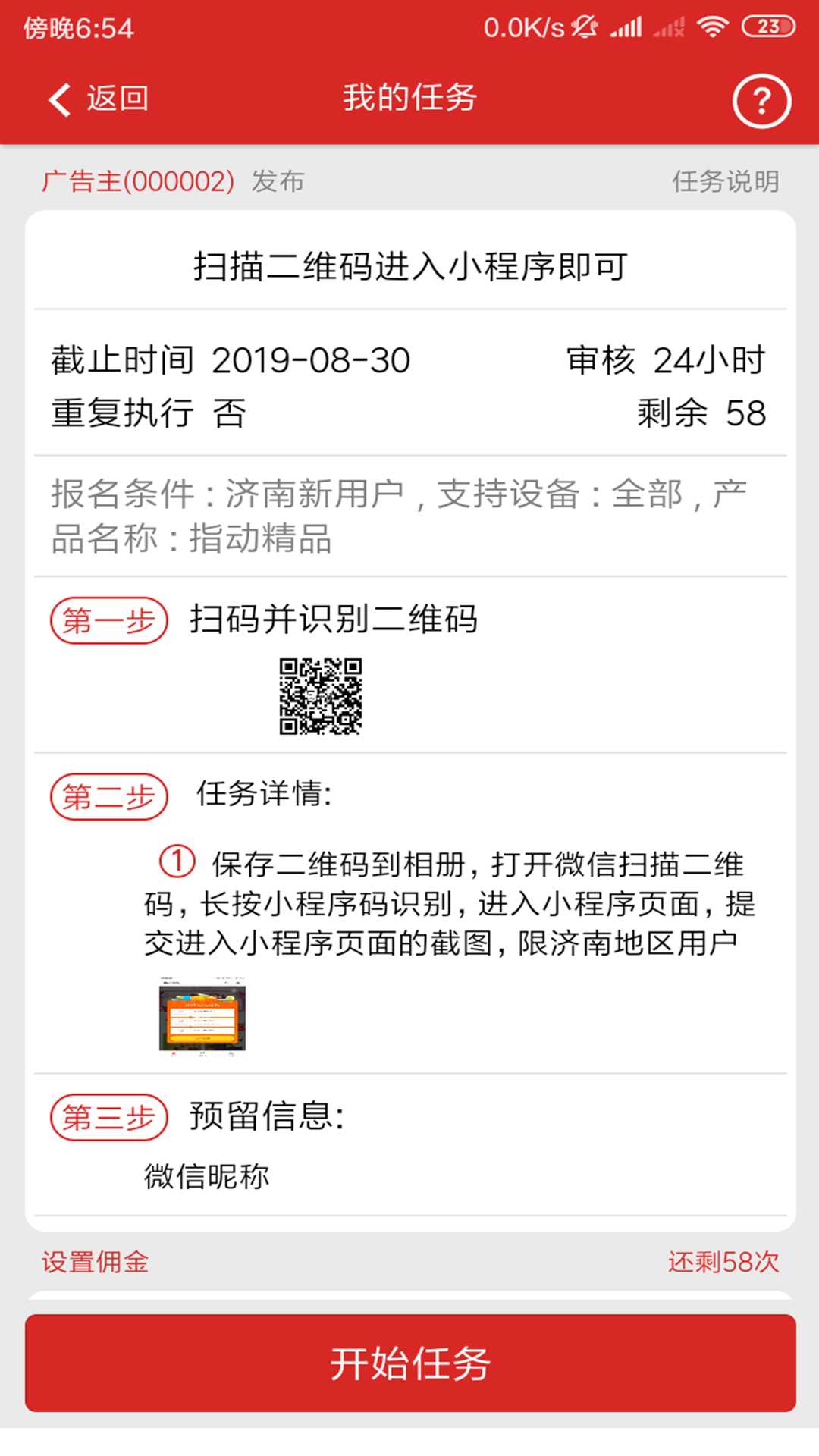The image size is (819, 1456).
Task: Open 任务说明 task instructions
Action: pyautogui.click(x=726, y=181)
